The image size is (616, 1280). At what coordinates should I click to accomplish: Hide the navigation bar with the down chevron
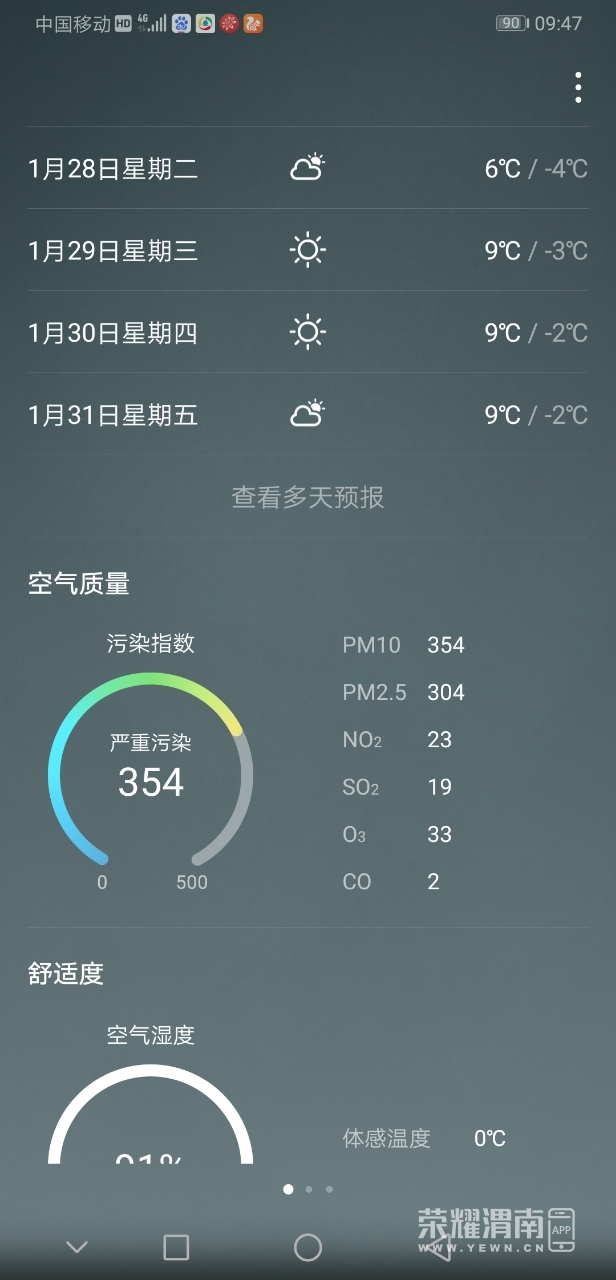click(x=77, y=1247)
